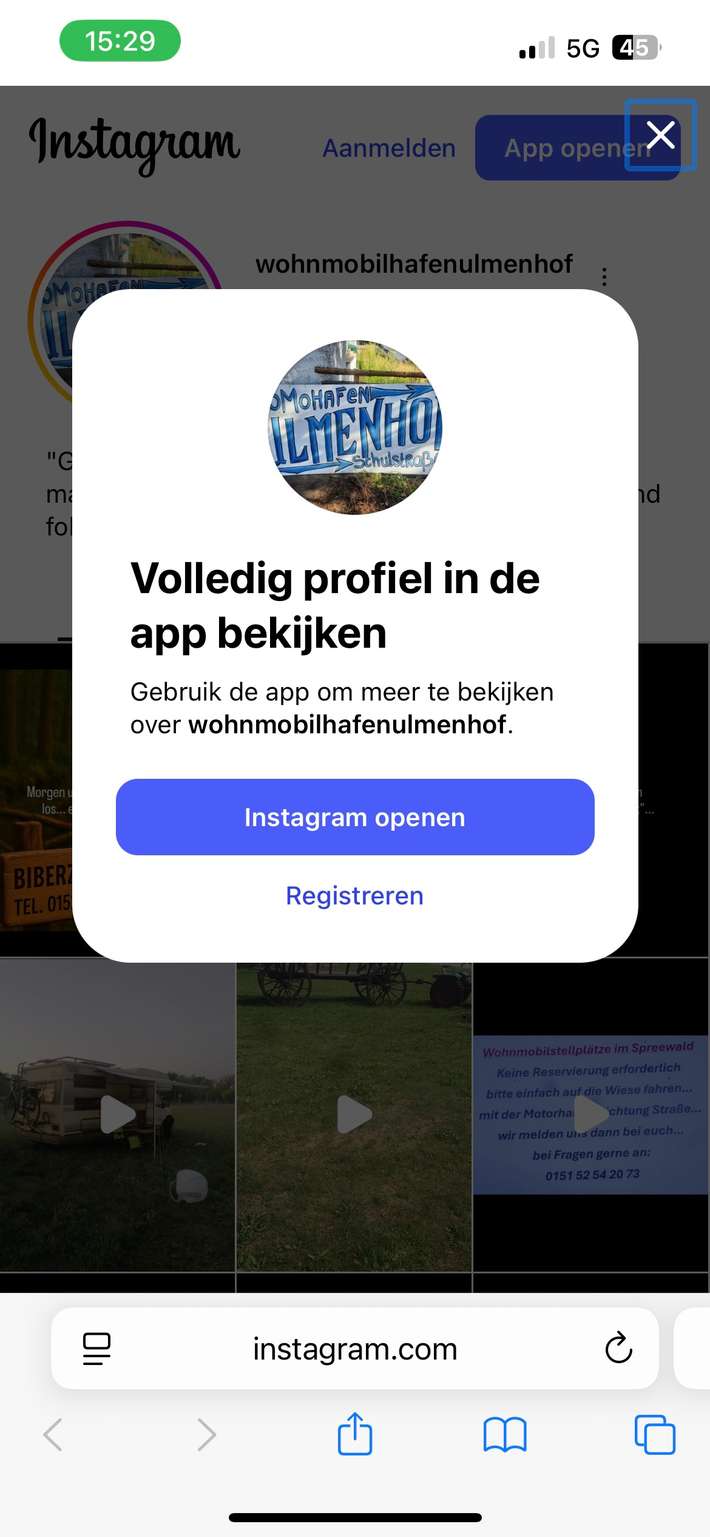This screenshot has height=1537, width=710.
Task: Open Safari bookmarks
Action: tap(505, 1435)
